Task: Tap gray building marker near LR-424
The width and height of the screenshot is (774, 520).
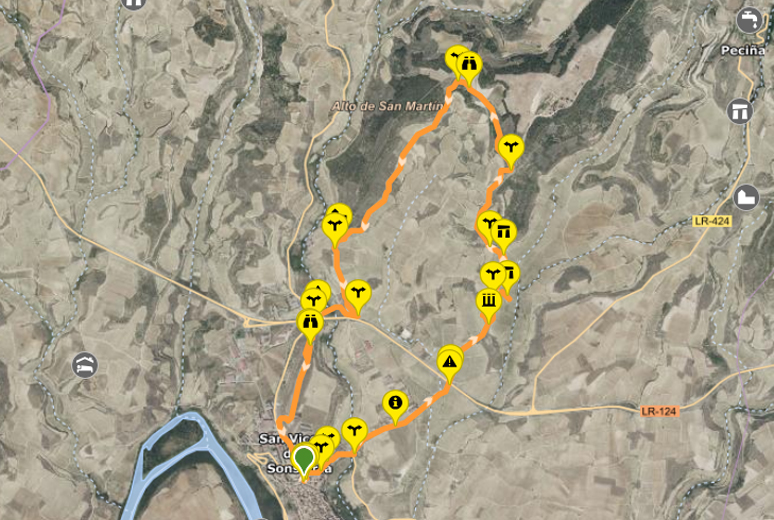Action: pyautogui.click(x=746, y=197)
